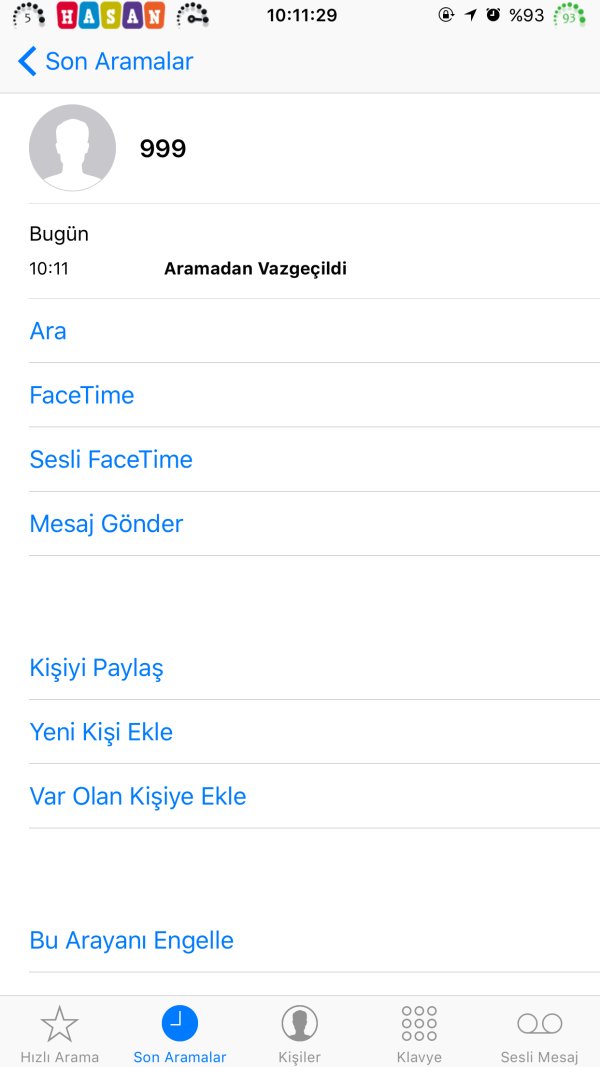
Task: Switch to the Hızlı Arama tab
Action: pos(59,1033)
